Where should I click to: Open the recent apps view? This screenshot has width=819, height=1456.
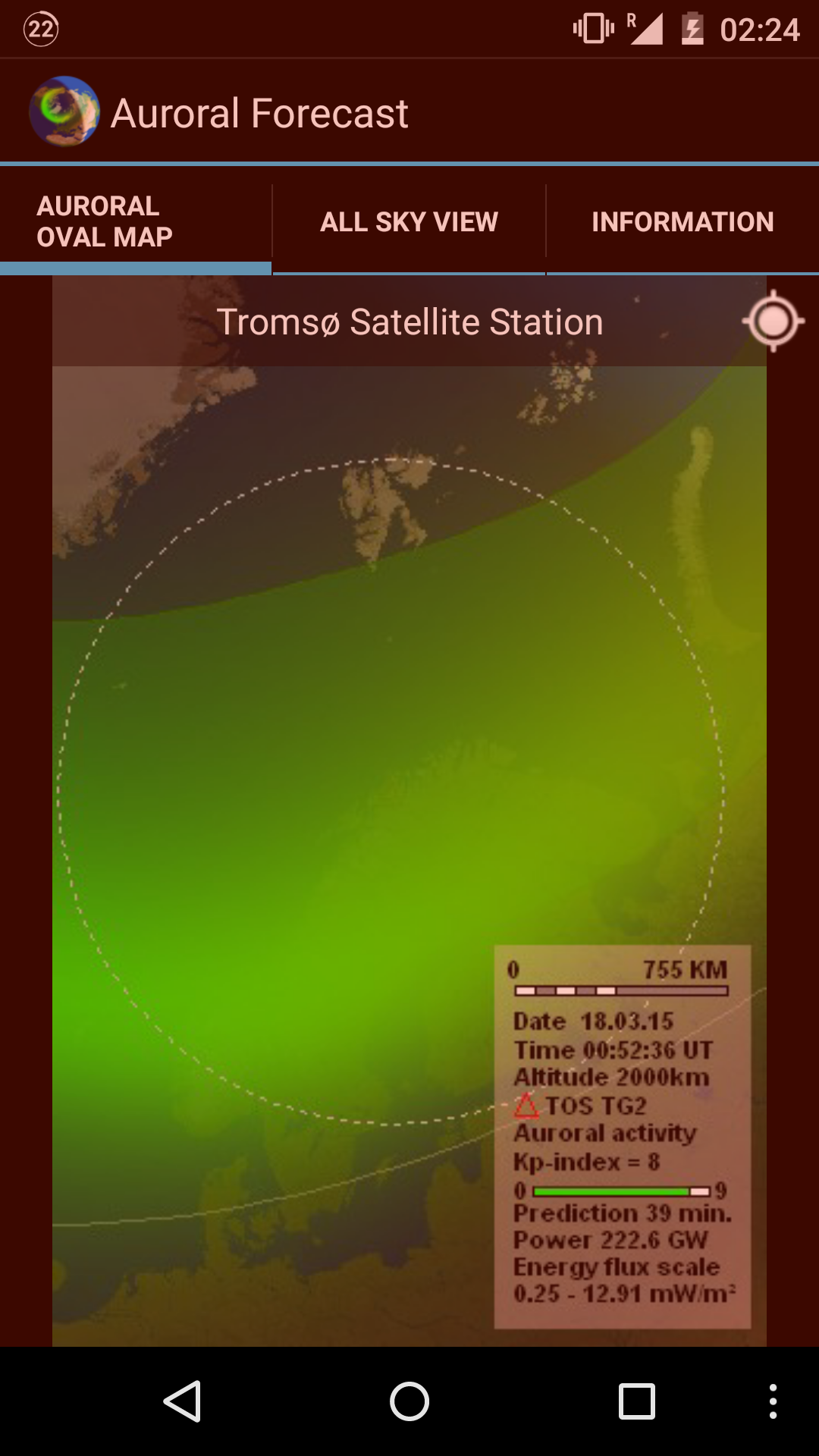(636, 1401)
